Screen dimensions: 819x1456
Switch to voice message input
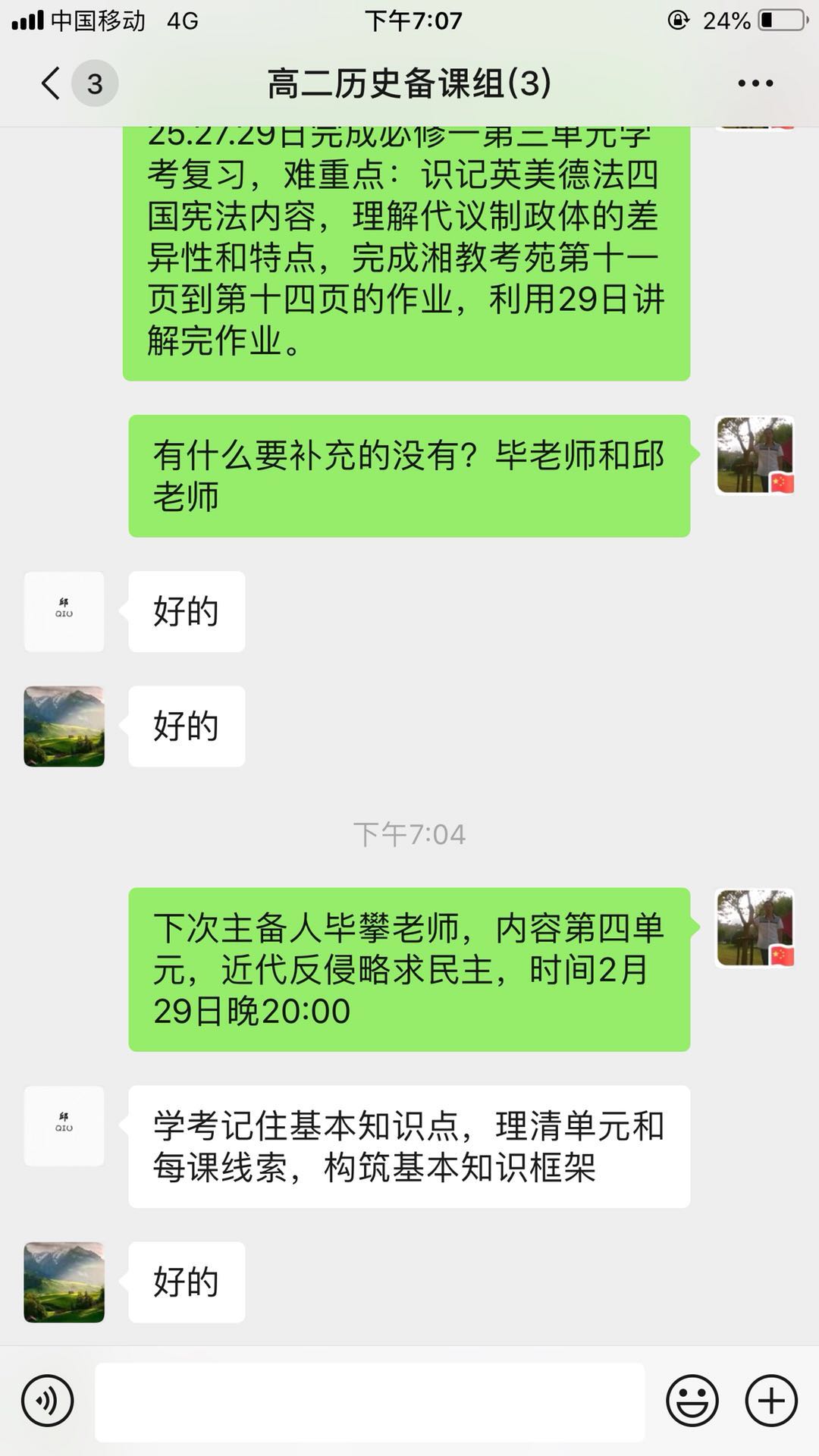(48, 1401)
